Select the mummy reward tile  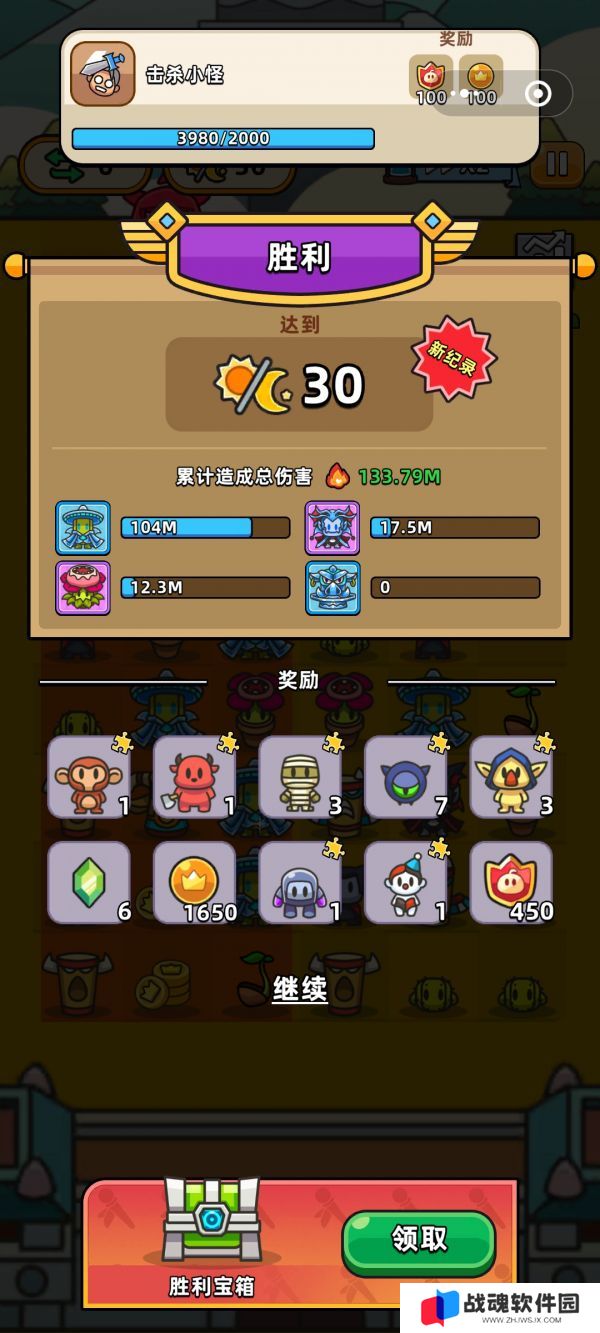point(300,777)
